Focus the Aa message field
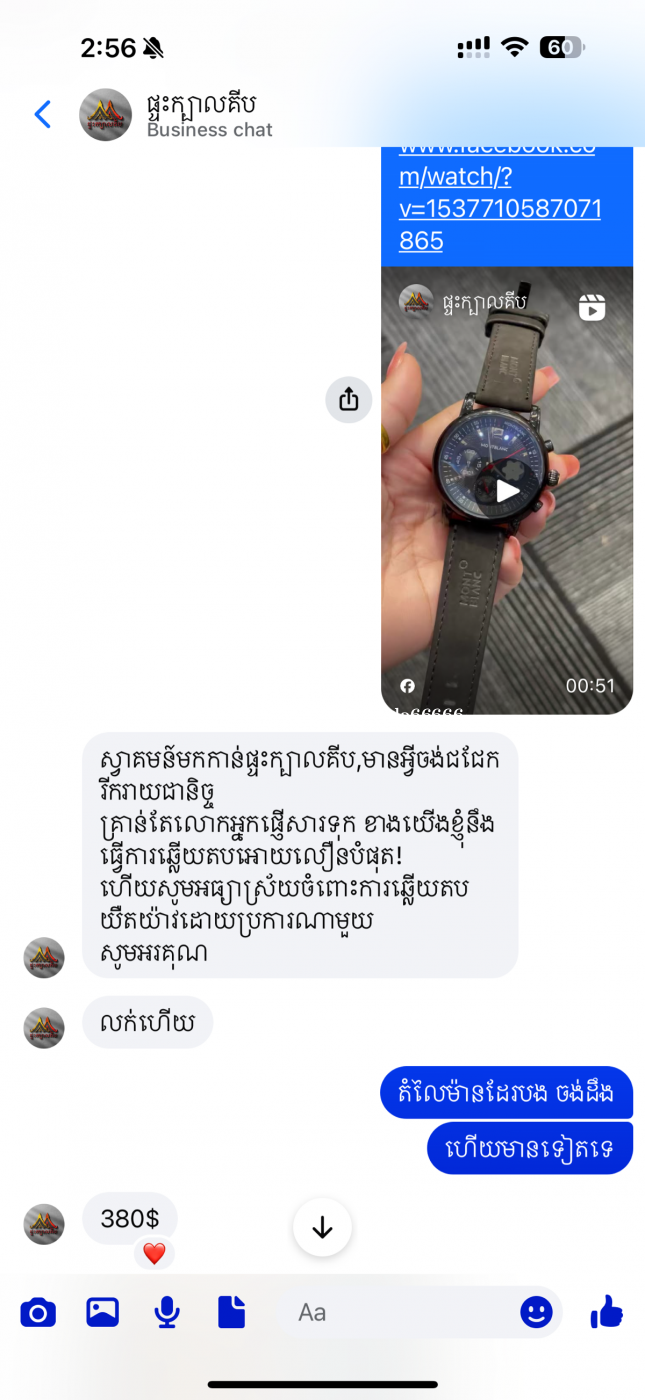 pos(400,1312)
